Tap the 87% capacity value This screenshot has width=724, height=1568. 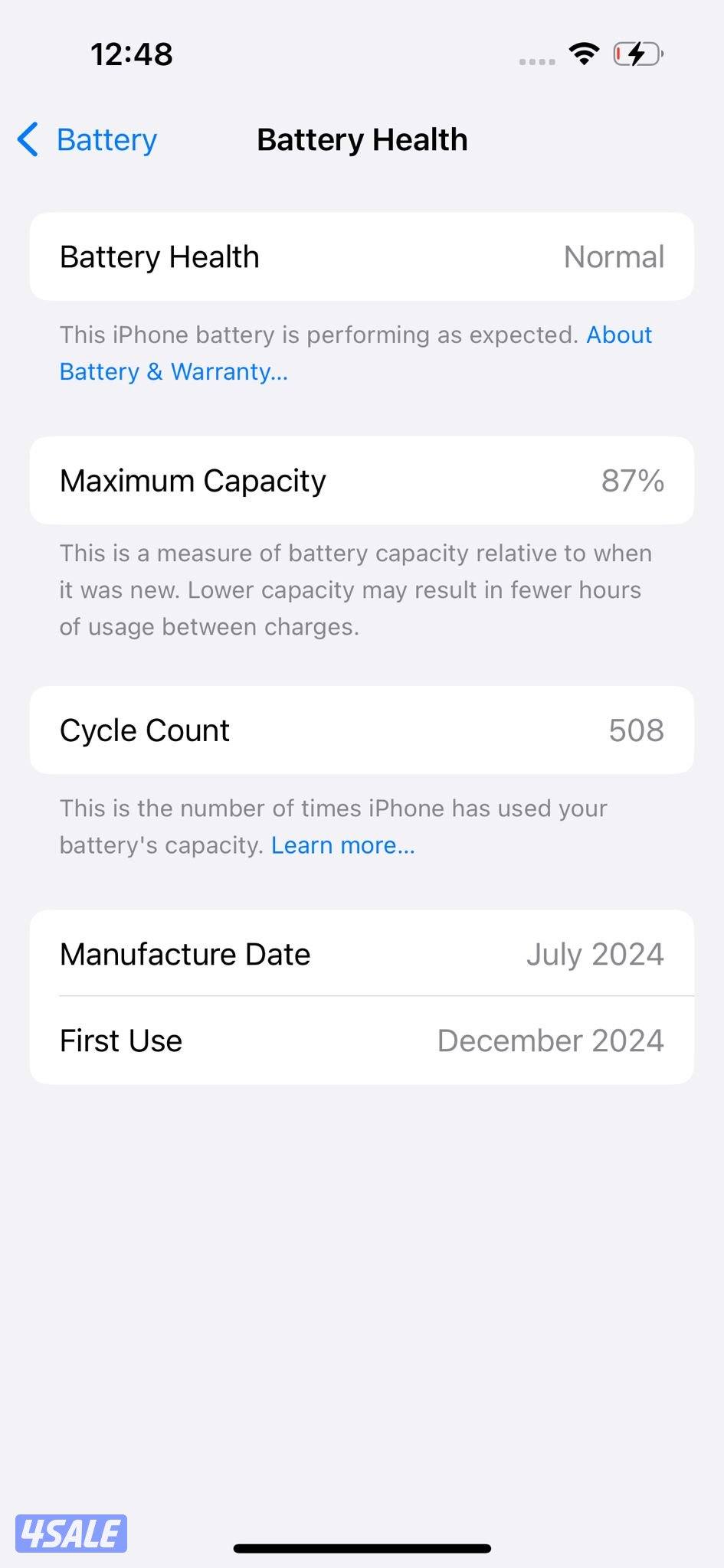tap(631, 480)
